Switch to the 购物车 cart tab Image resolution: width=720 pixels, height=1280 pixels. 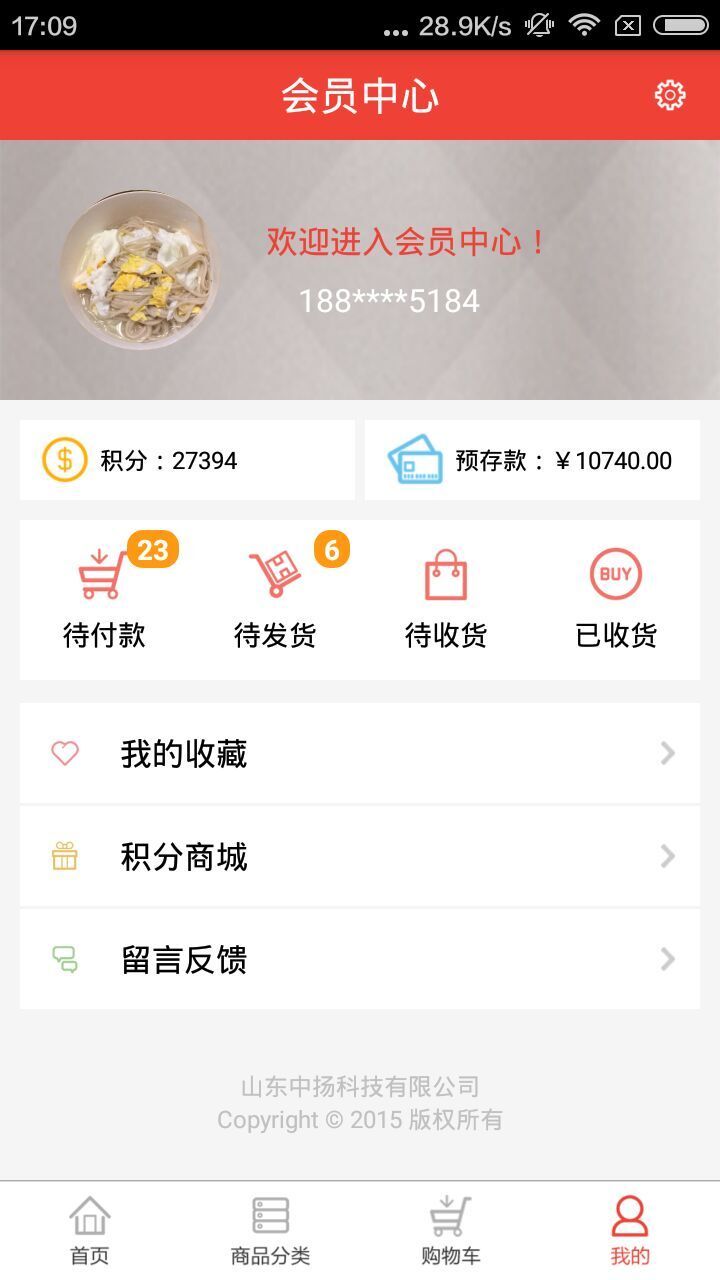(450, 1231)
